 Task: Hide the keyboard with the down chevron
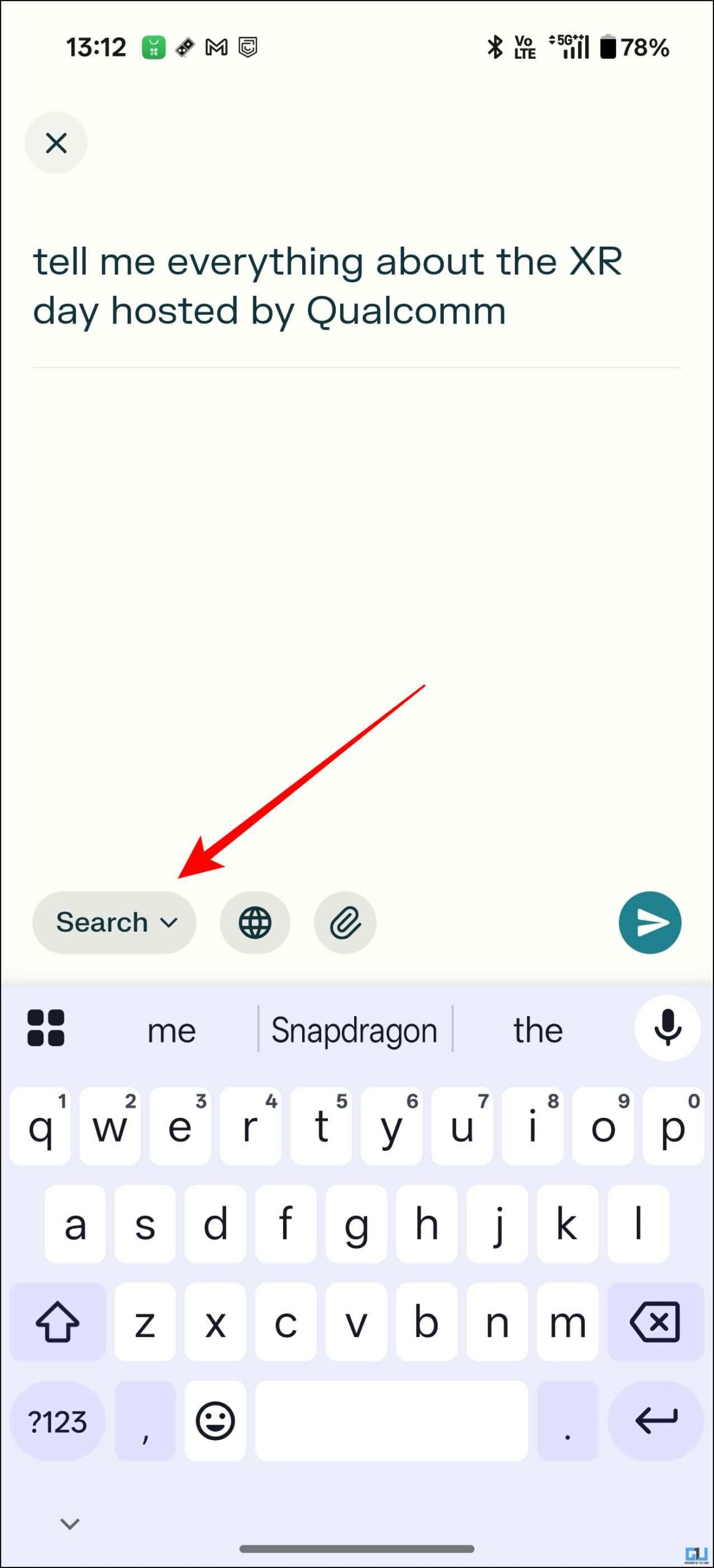[x=70, y=1523]
